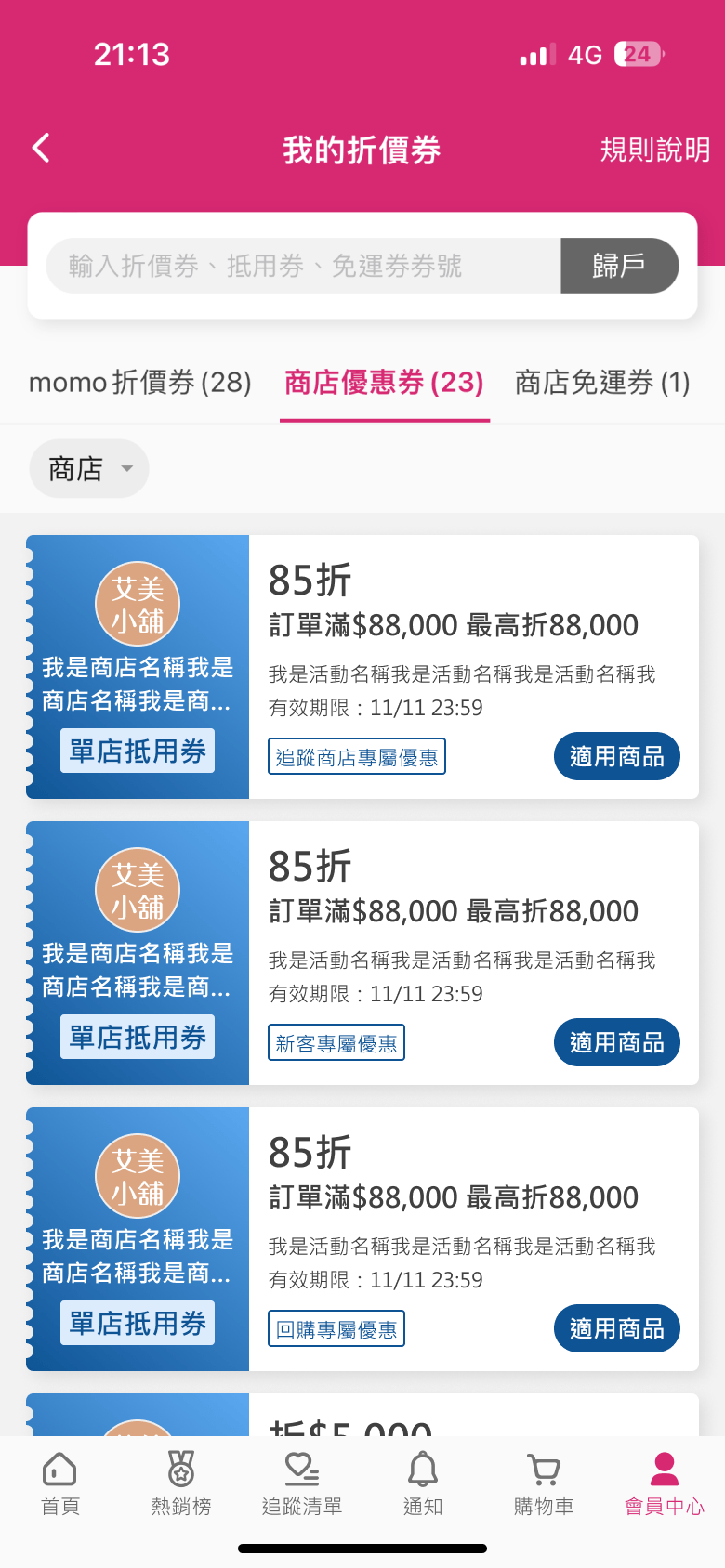725x1568 pixels.
Task: Switch to the 商店免運券 tab
Action: coord(602,383)
